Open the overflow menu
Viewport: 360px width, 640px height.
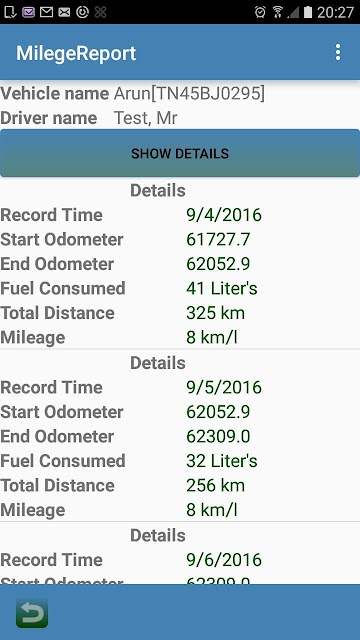tap(338, 53)
